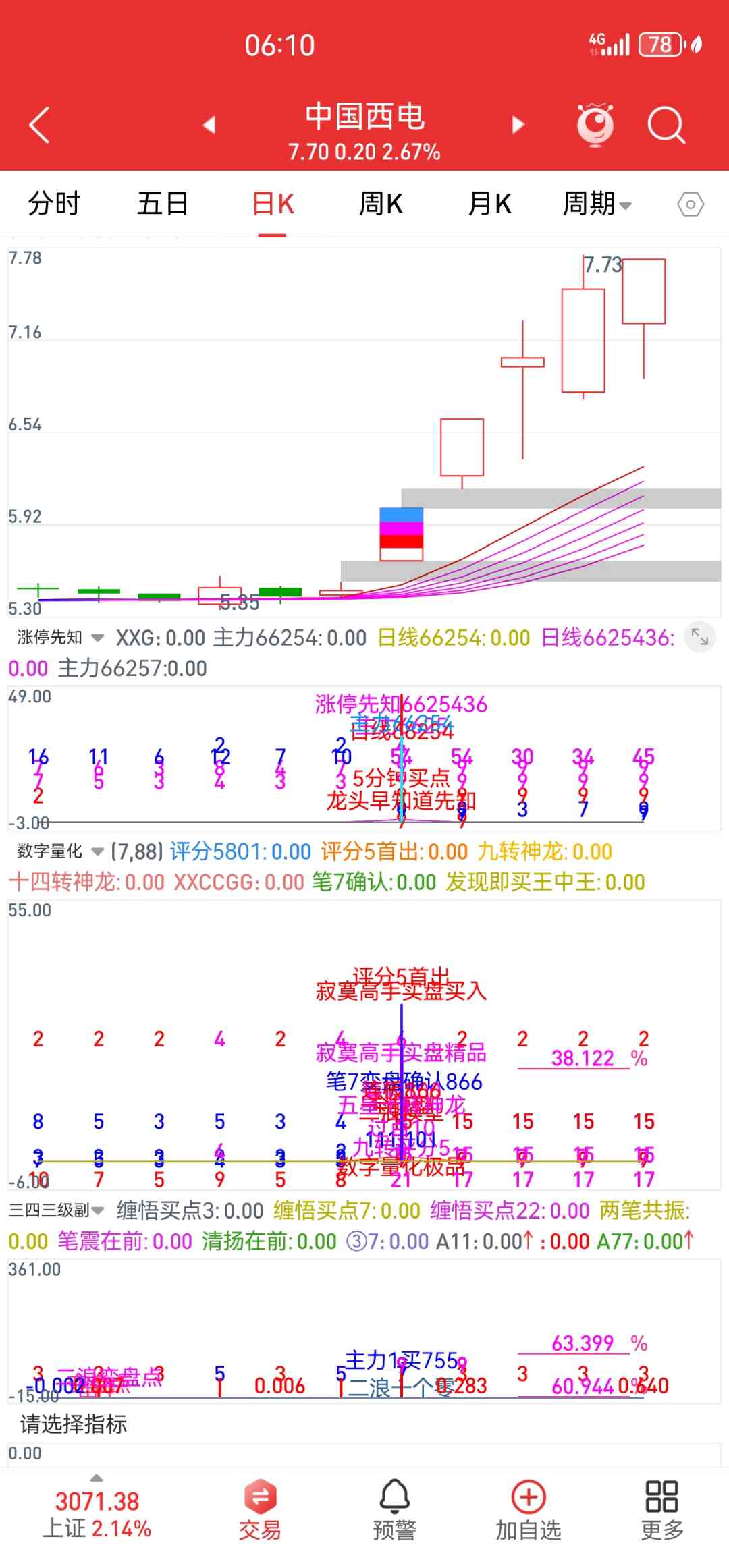Switch to the previous stock
Screen dimensions: 729x1568
click(209, 125)
